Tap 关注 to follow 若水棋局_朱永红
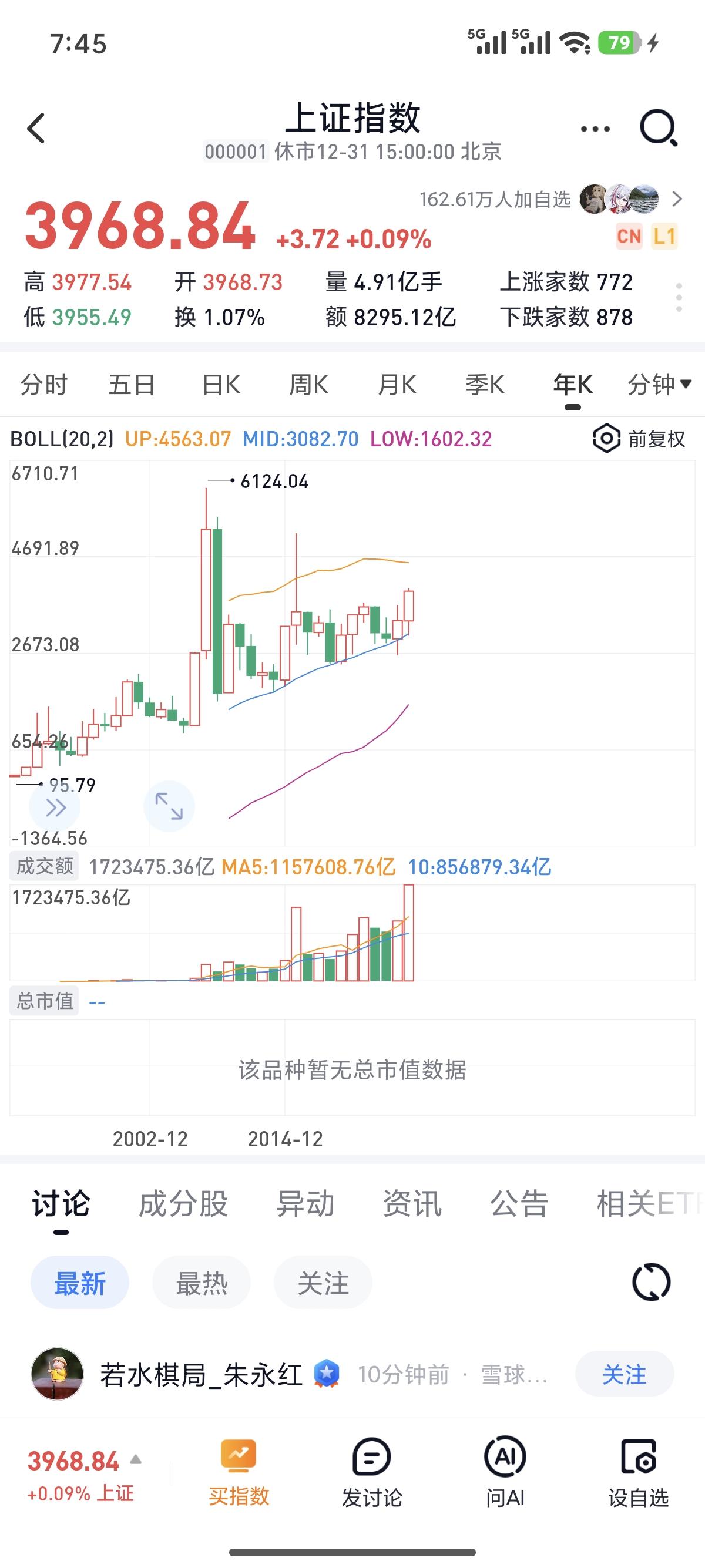Image resolution: width=705 pixels, height=1568 pixels. pos(624,1374)
